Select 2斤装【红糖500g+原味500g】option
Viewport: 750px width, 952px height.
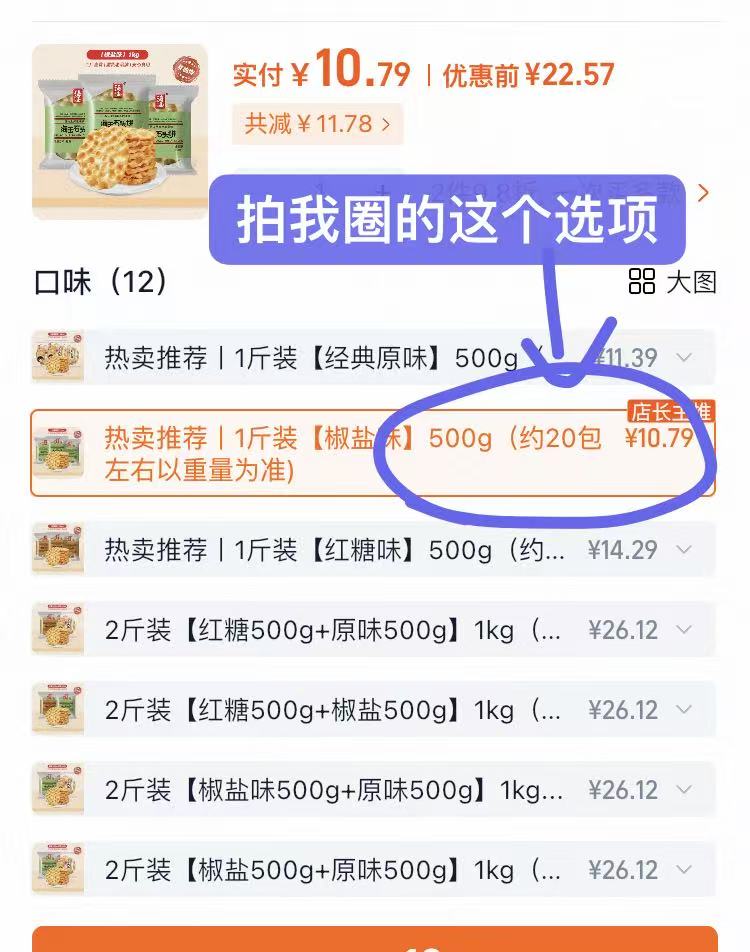point(330,630)
